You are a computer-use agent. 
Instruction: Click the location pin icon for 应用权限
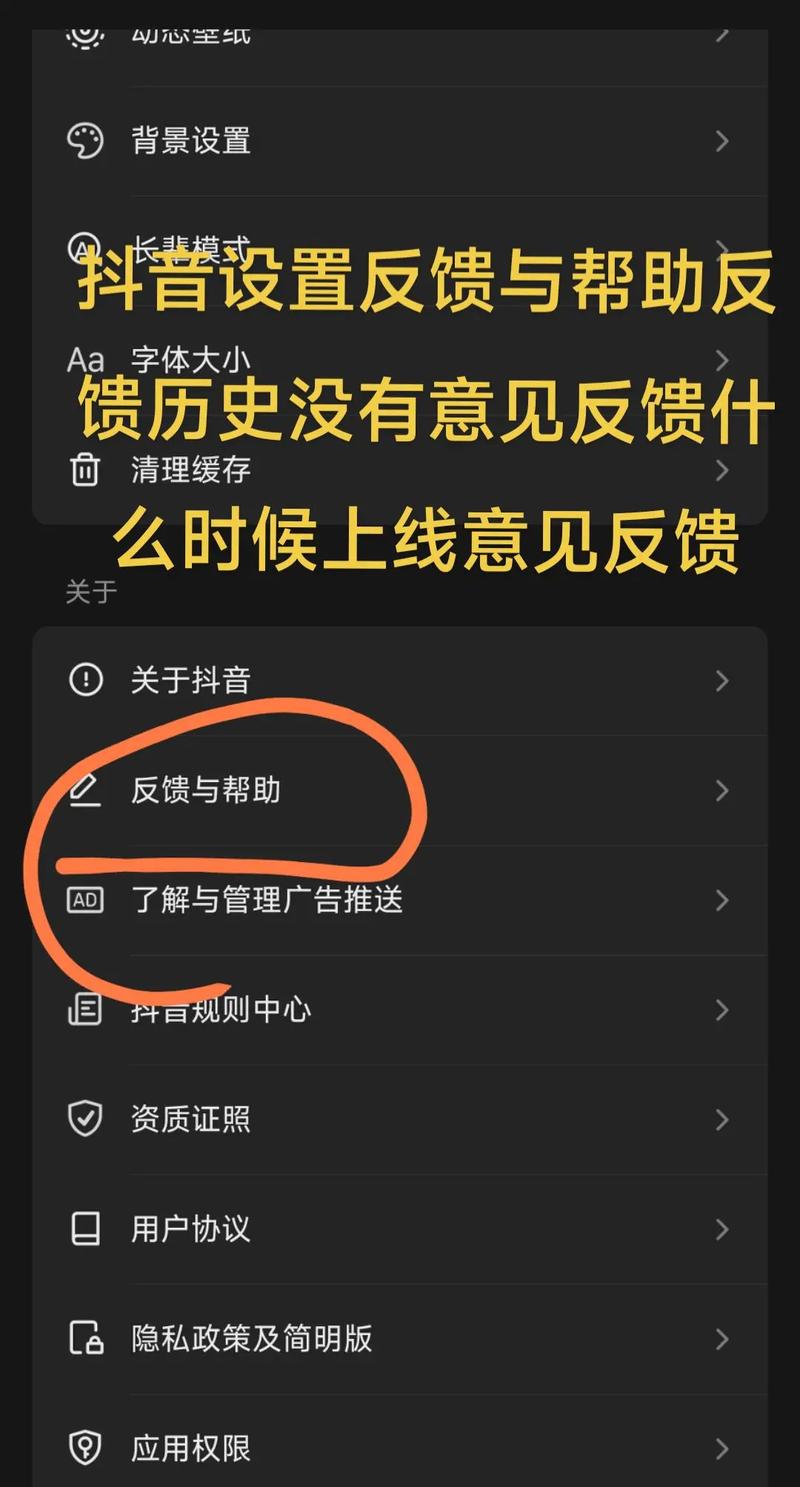[x=86, y=1447]
